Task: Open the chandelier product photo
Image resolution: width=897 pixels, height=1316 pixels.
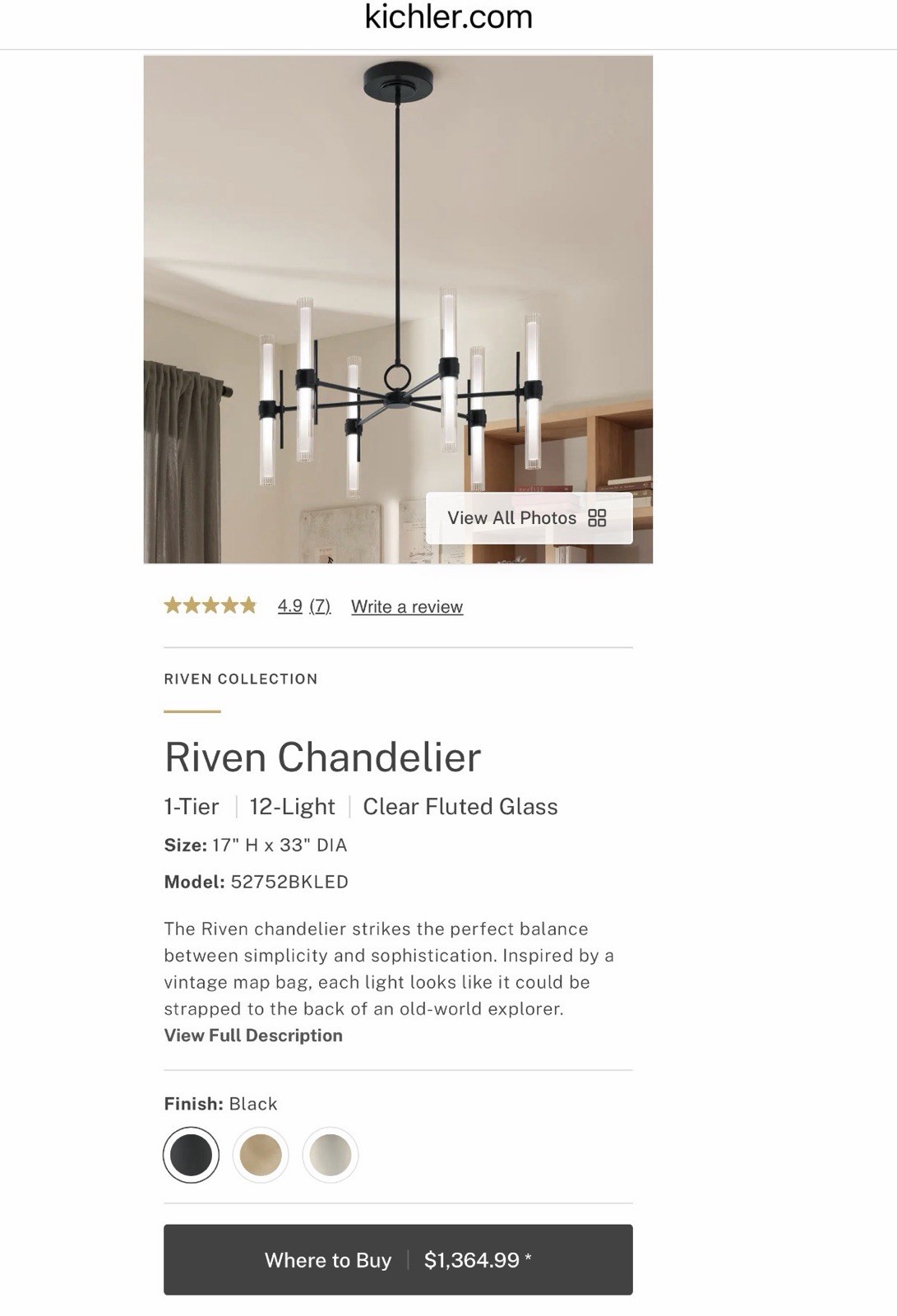Action: [x=398, y=309]
